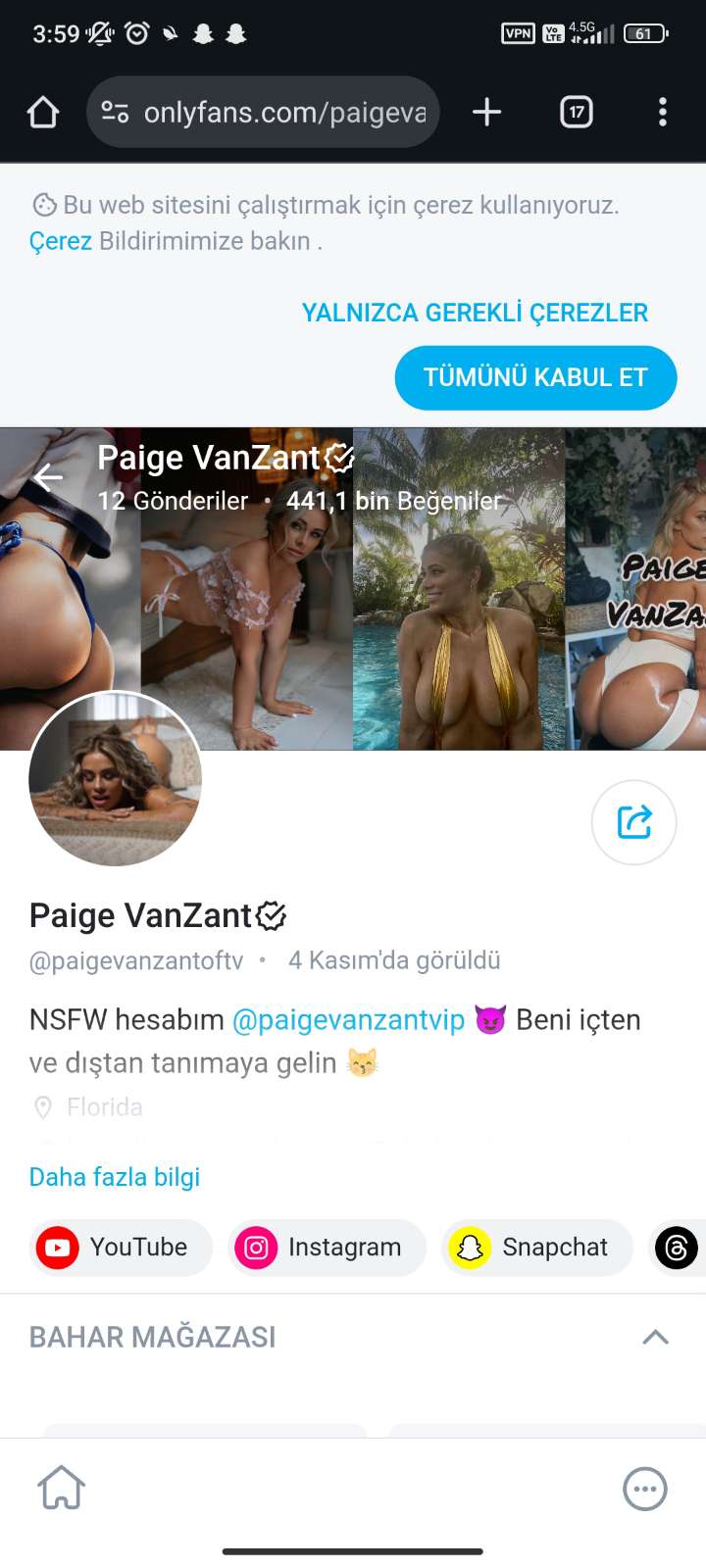Open the round profile avatar picture
Viewport: 706px width, 1568px height.
point(116,779)
